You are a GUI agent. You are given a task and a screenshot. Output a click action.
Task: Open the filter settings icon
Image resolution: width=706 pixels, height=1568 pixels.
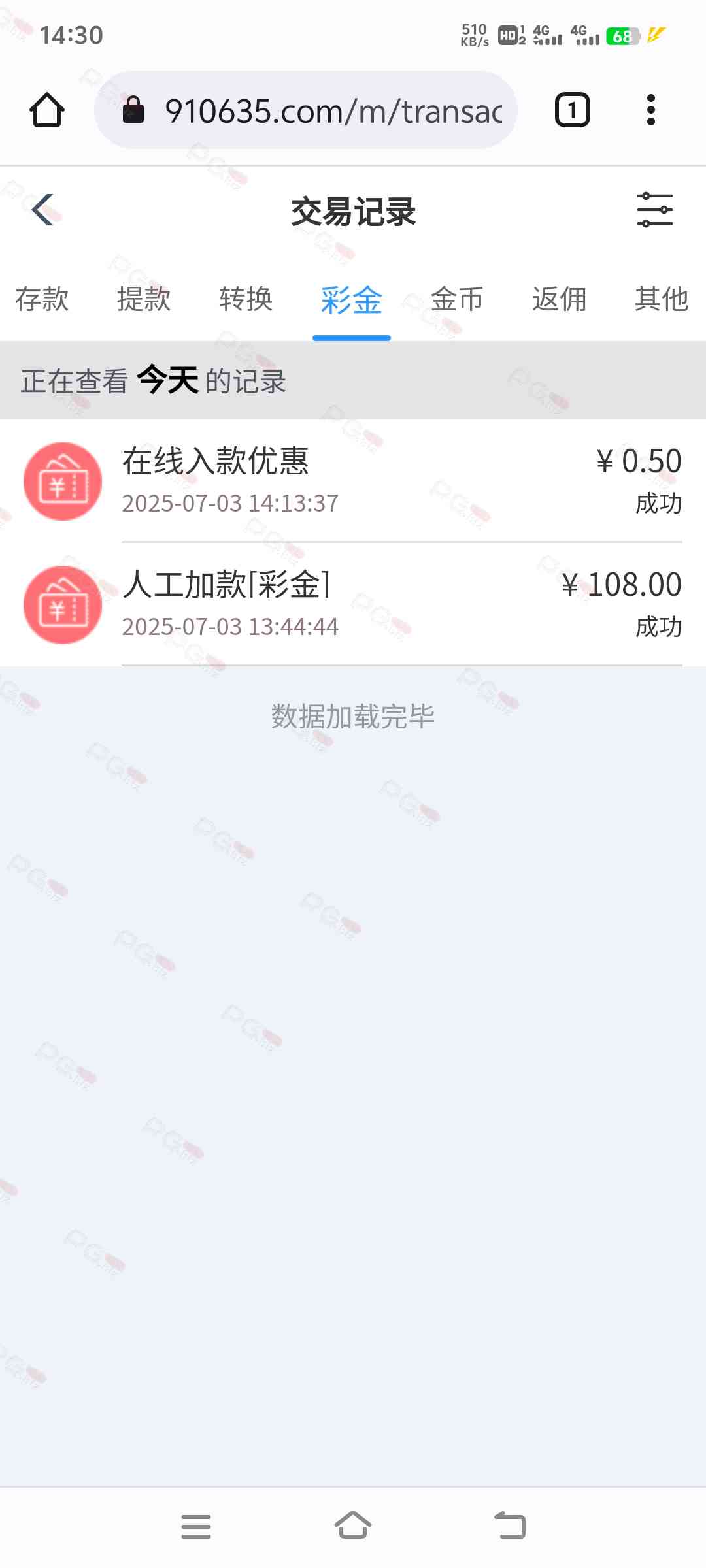pos(654,210)
